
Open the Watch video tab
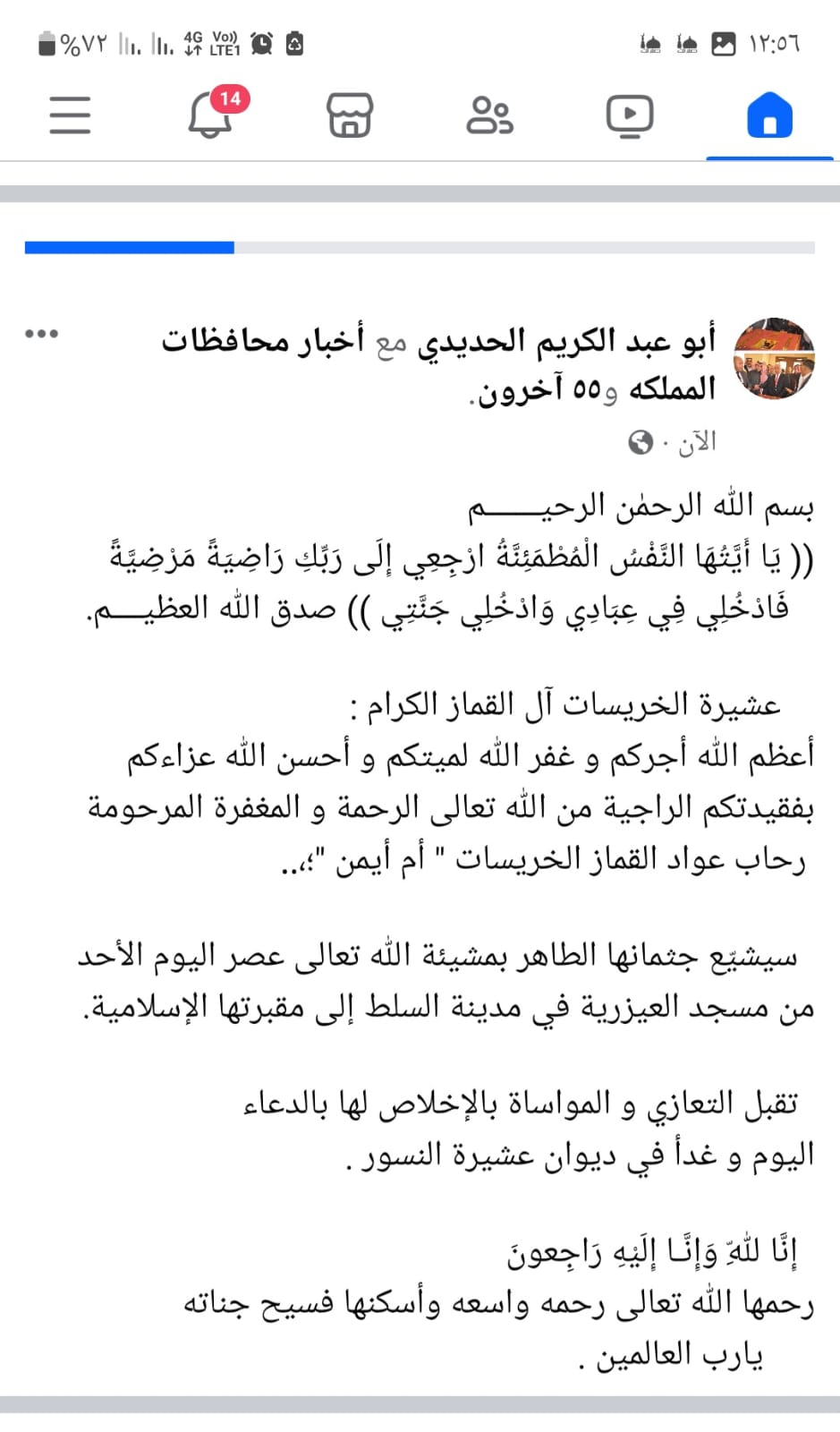click(x=629, y=115)
